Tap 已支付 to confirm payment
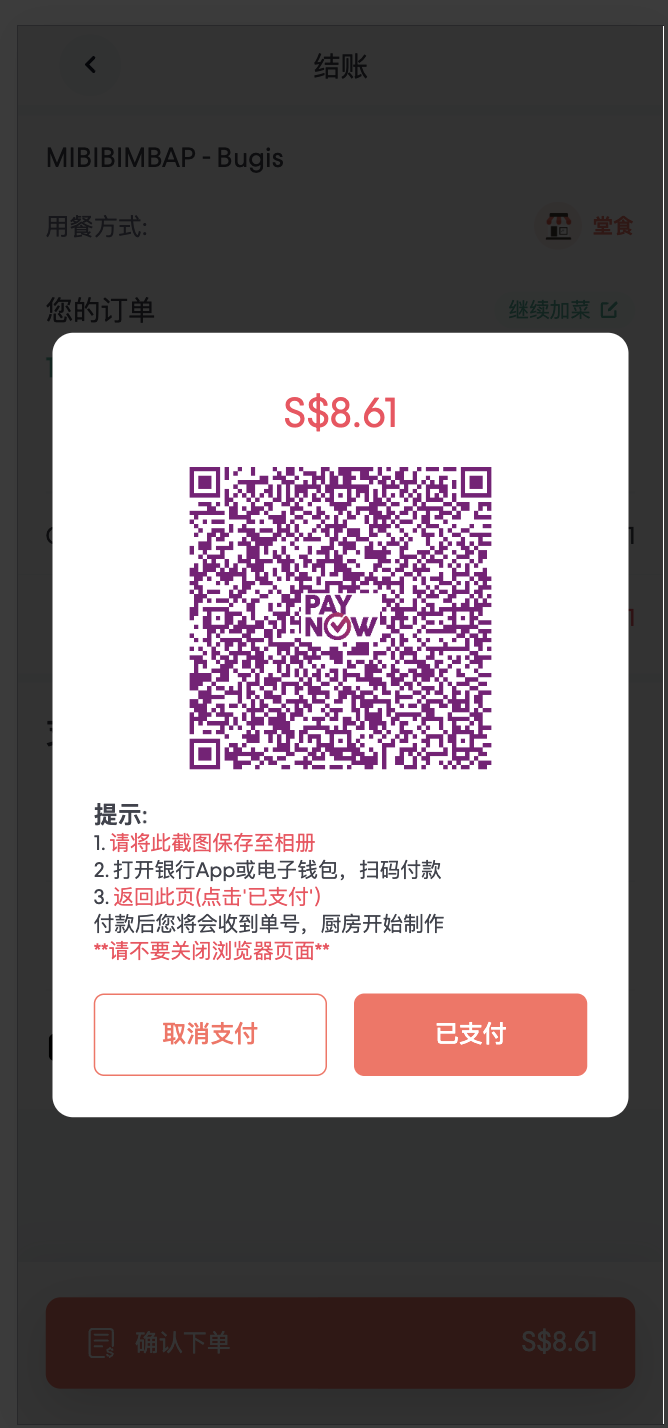This screenshot has height=1428, width=668. pos(470,1034)
